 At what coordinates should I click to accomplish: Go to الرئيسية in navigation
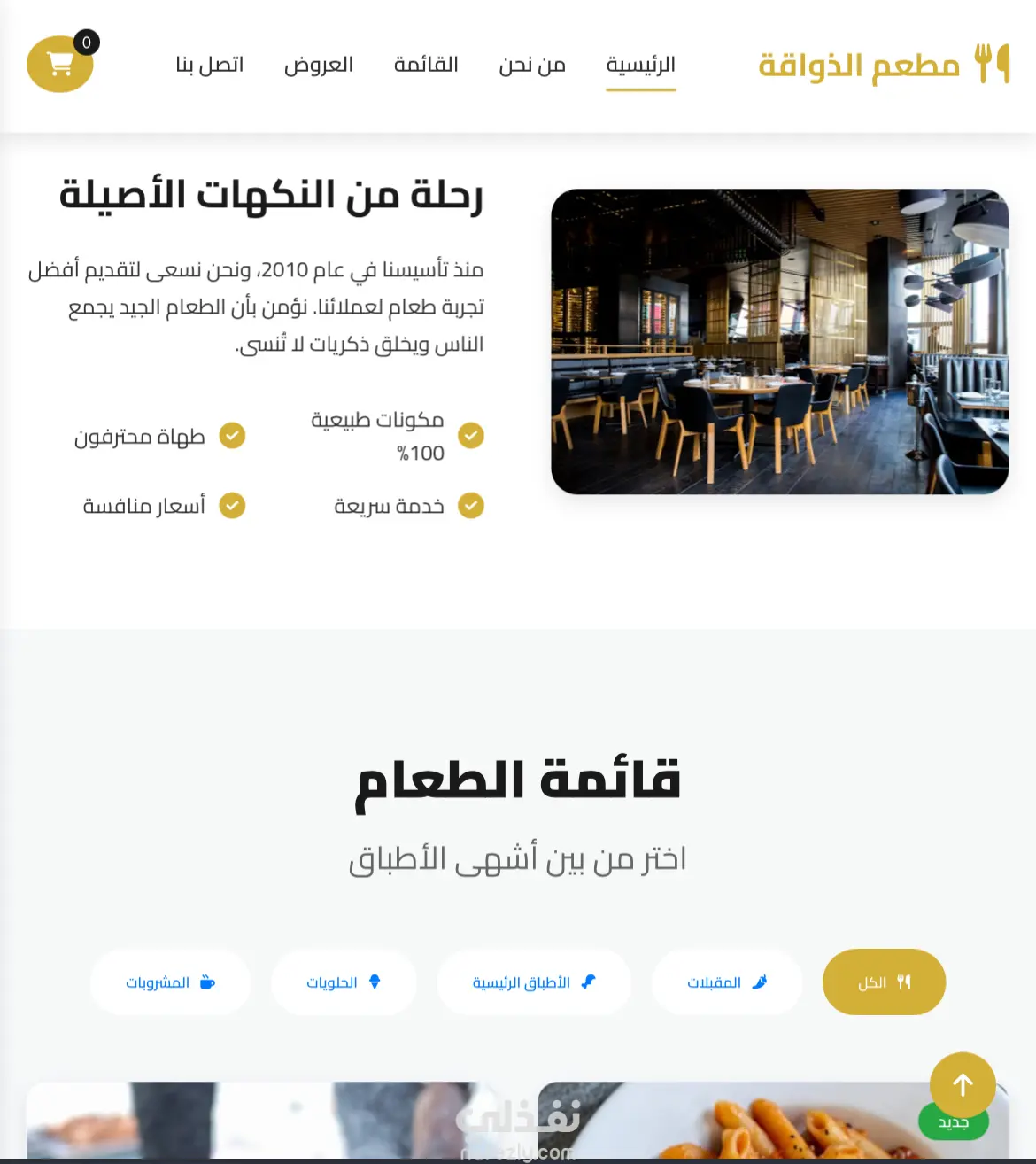tap(640, 65)
